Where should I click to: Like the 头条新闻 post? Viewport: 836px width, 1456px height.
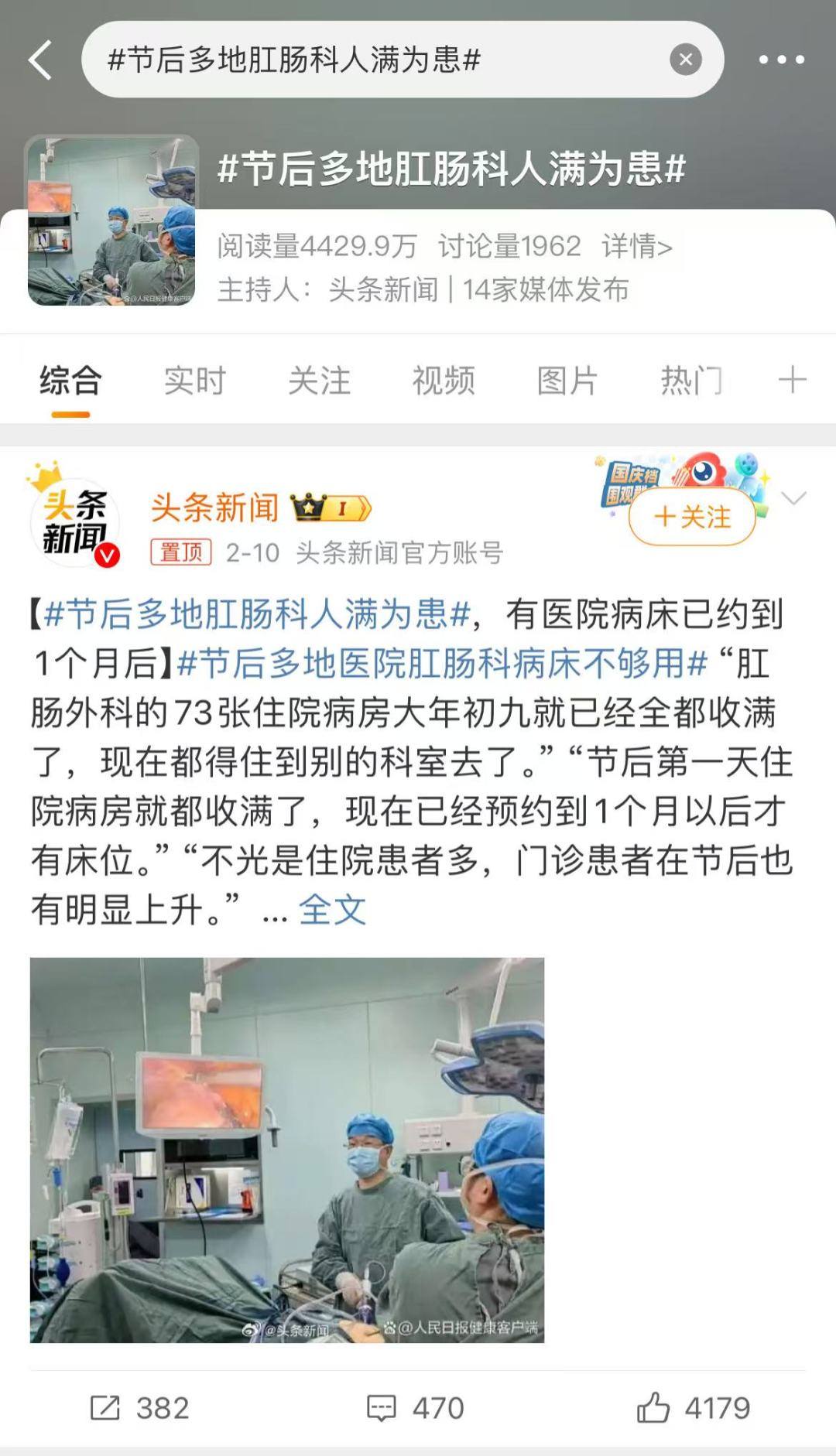click(x=694, y=1408)
